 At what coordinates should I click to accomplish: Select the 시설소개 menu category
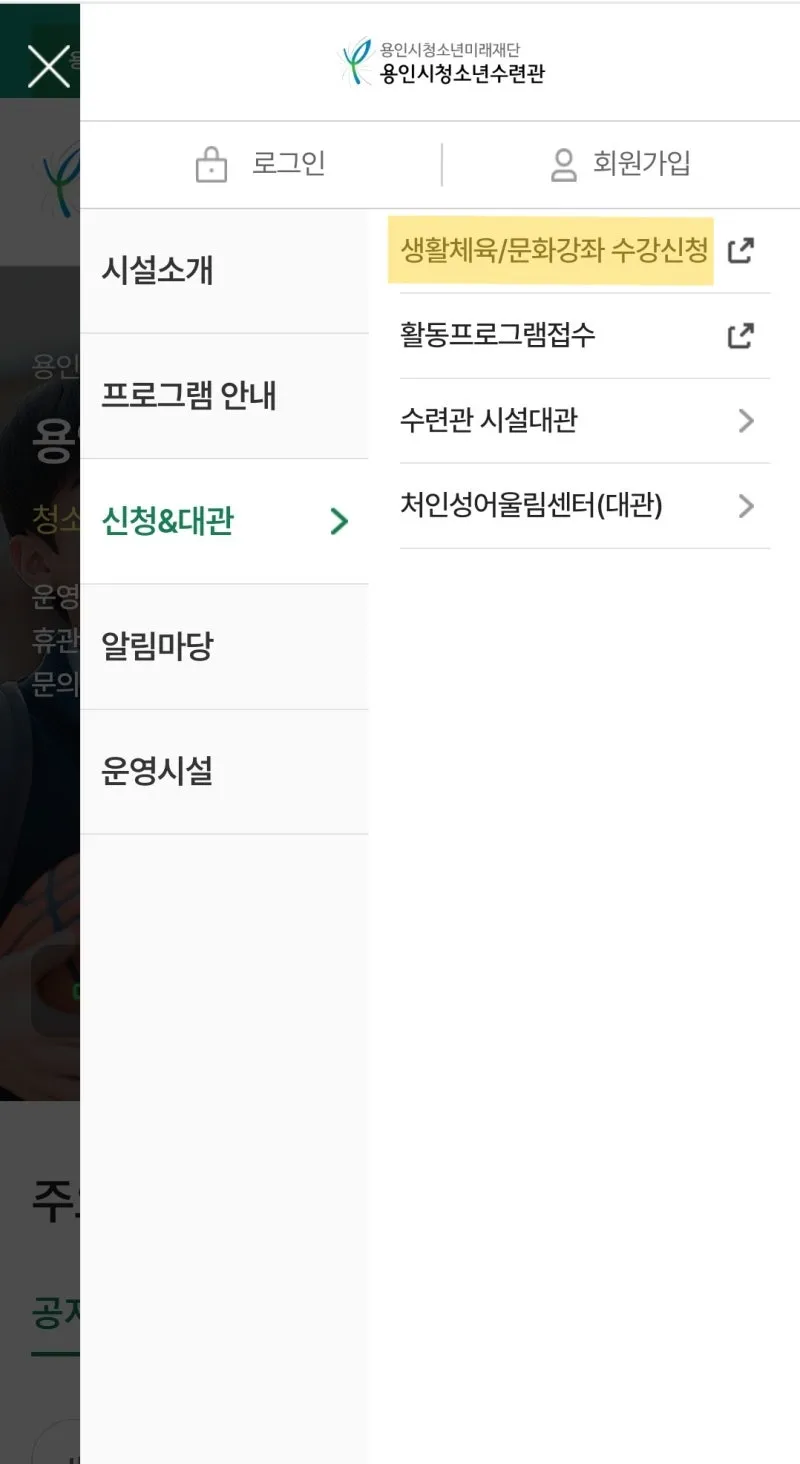pos(224,270)
